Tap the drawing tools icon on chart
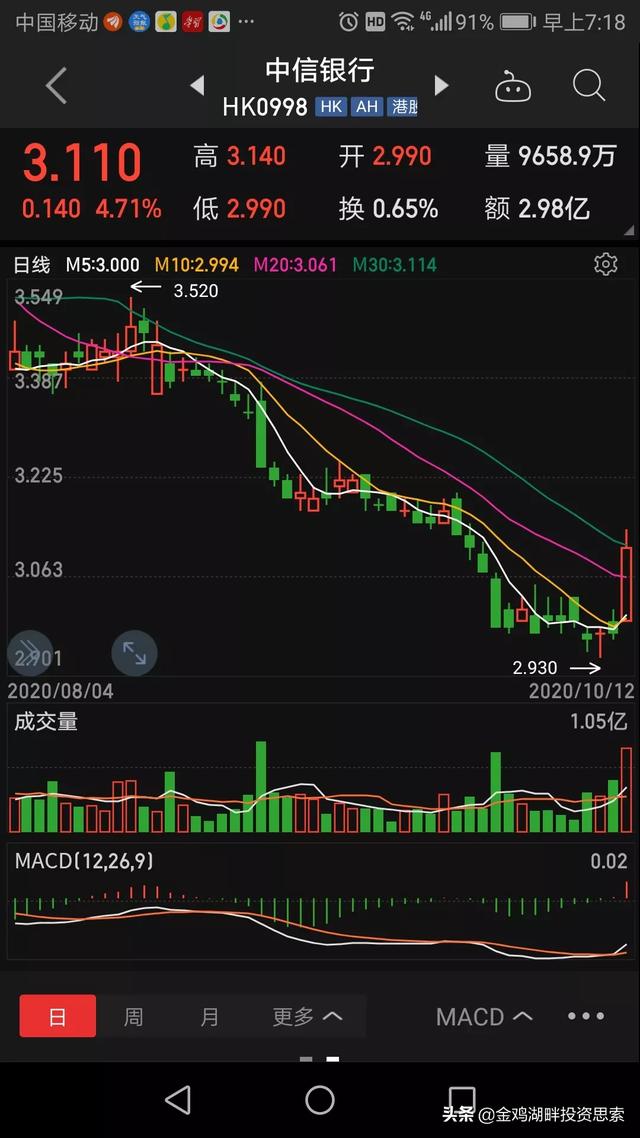This screenshot has height=1138, width=640. pyautogui.click(x=28, y=653)
